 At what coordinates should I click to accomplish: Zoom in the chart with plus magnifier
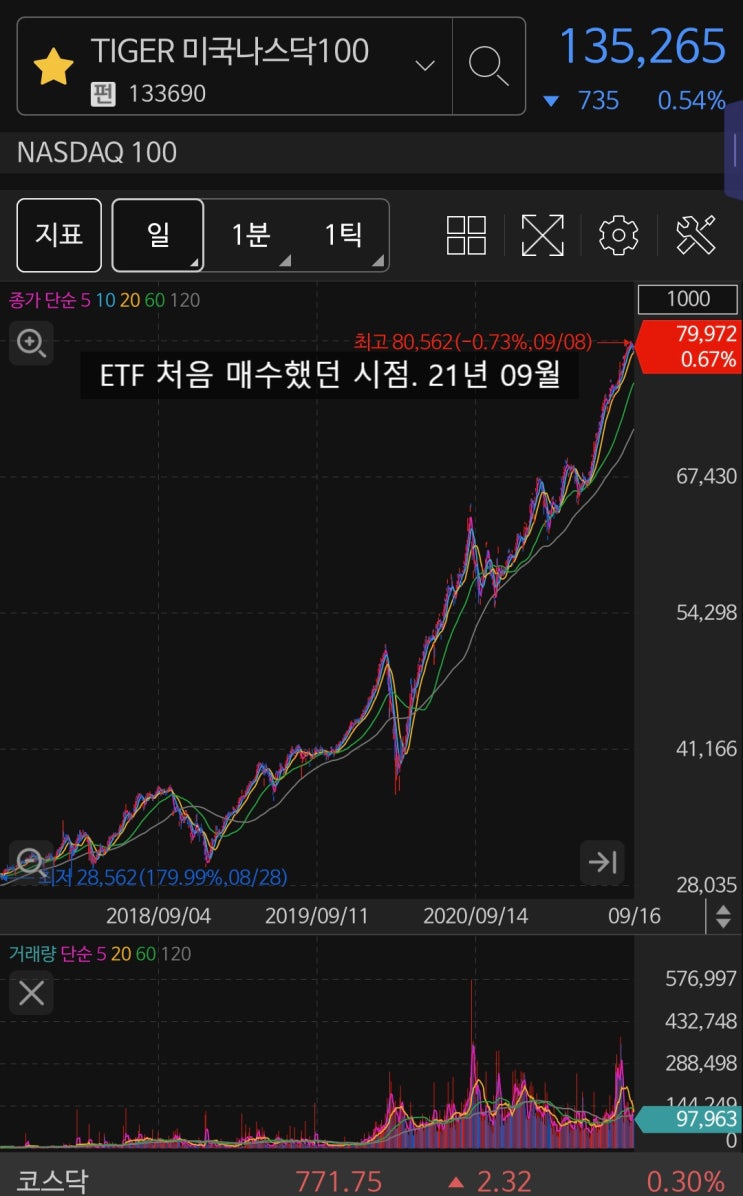(31, 343)
